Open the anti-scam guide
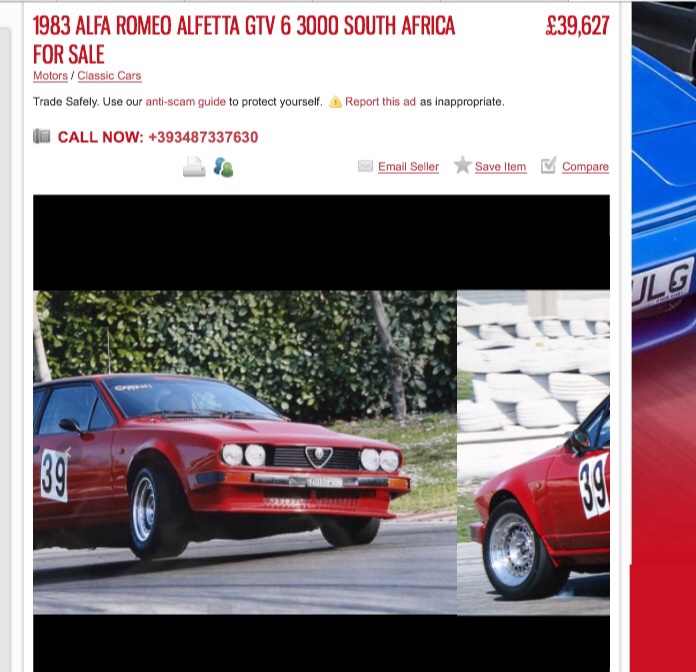This screenshot has width=696, height=672. click(185, 102)
